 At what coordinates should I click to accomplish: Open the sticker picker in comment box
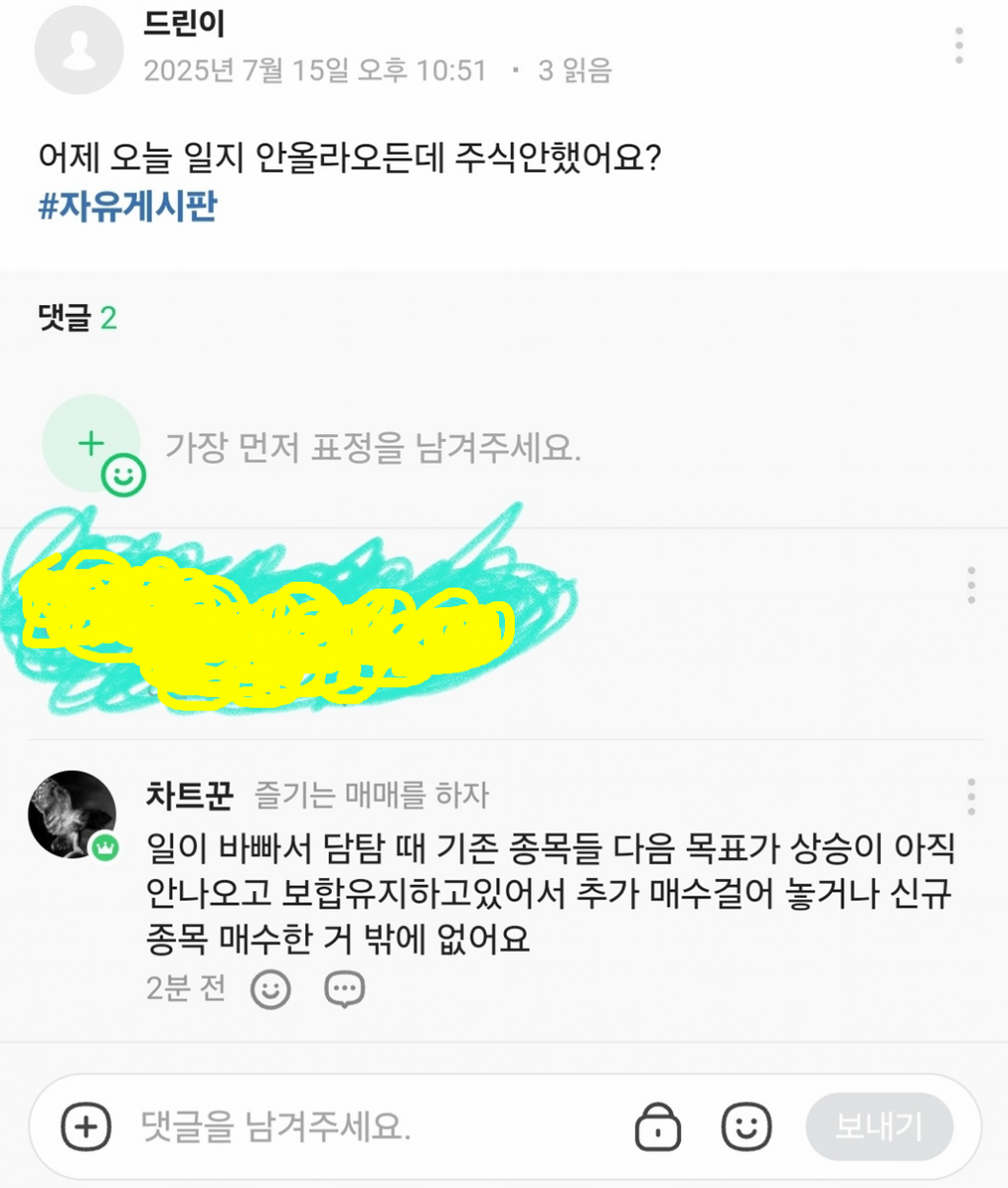(746, 1126)
